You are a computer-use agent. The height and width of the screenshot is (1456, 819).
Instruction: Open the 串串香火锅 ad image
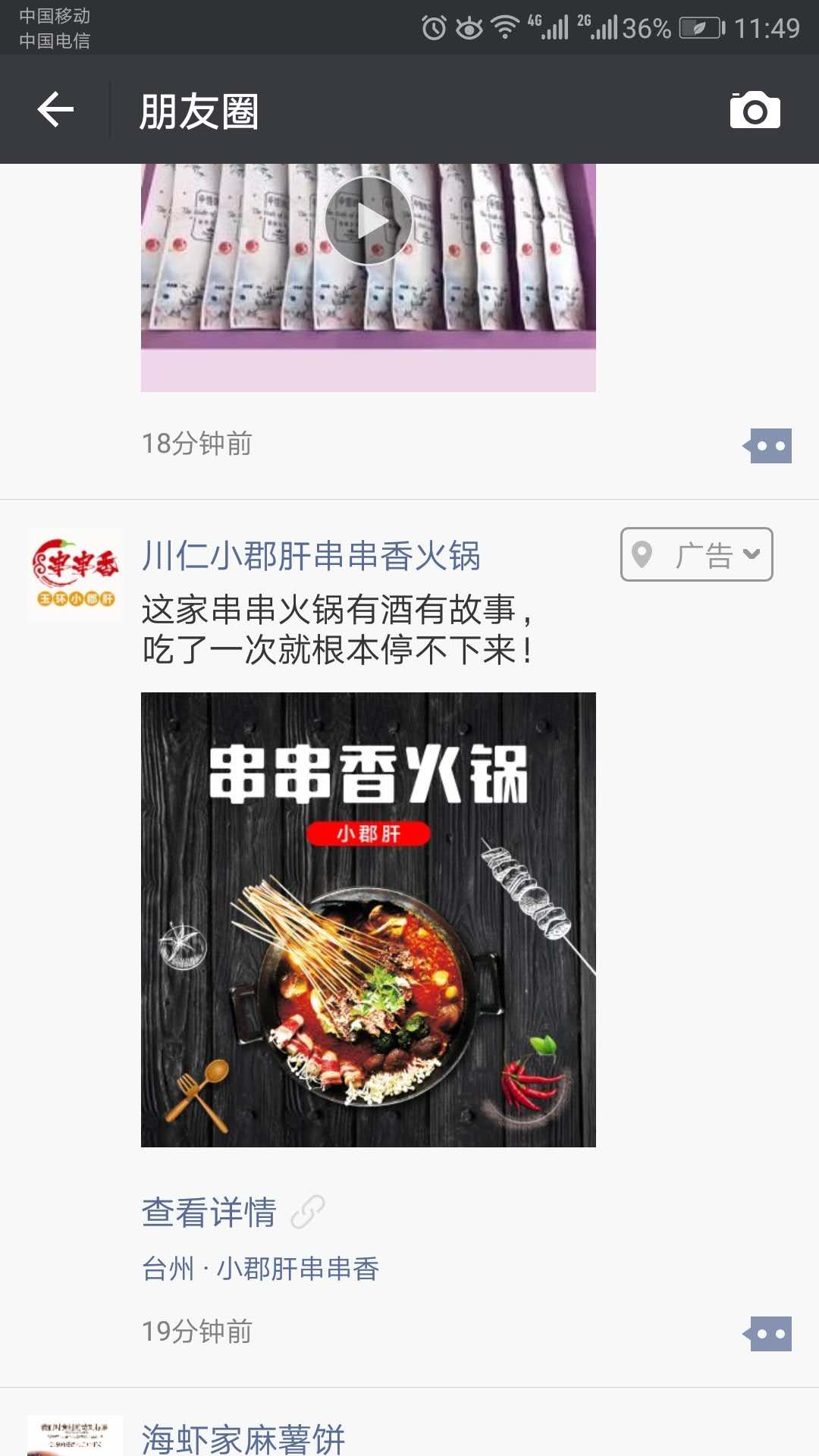click(369, 919)
